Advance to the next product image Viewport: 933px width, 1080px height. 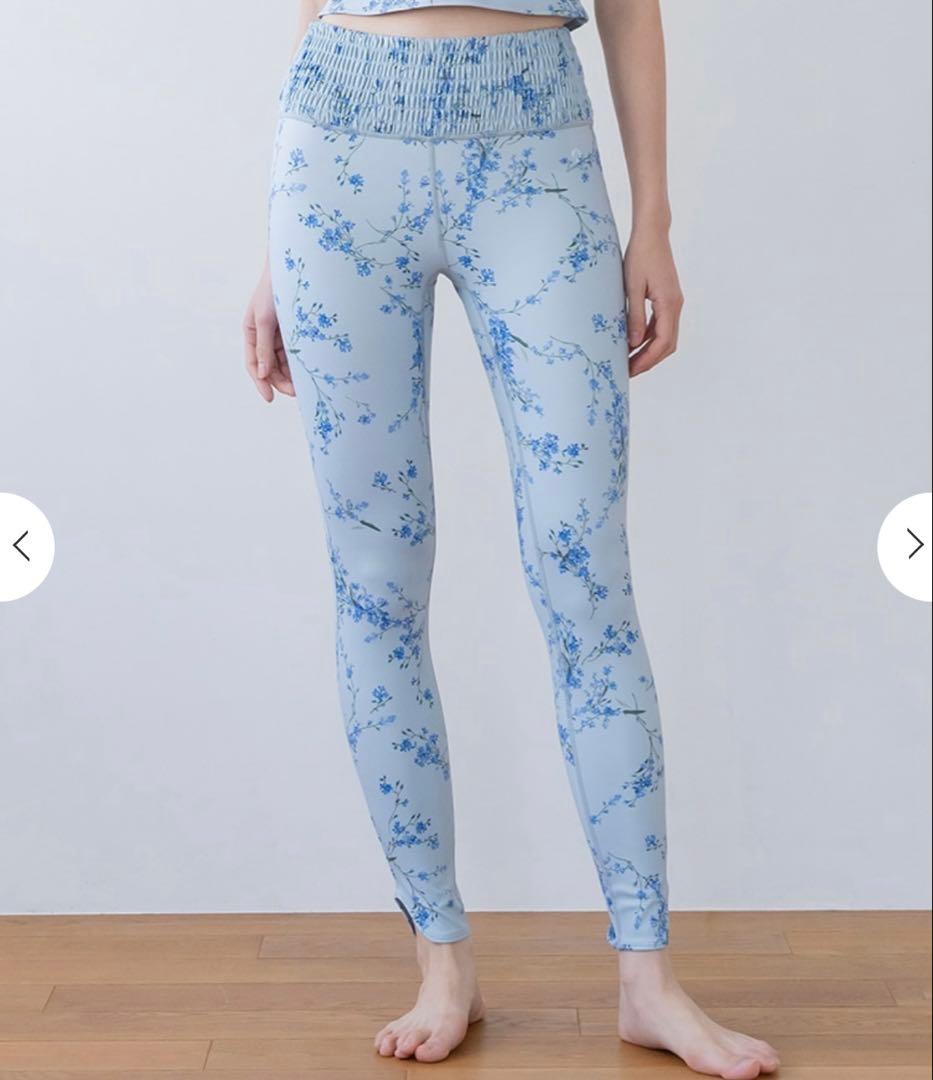click(911, 544)
